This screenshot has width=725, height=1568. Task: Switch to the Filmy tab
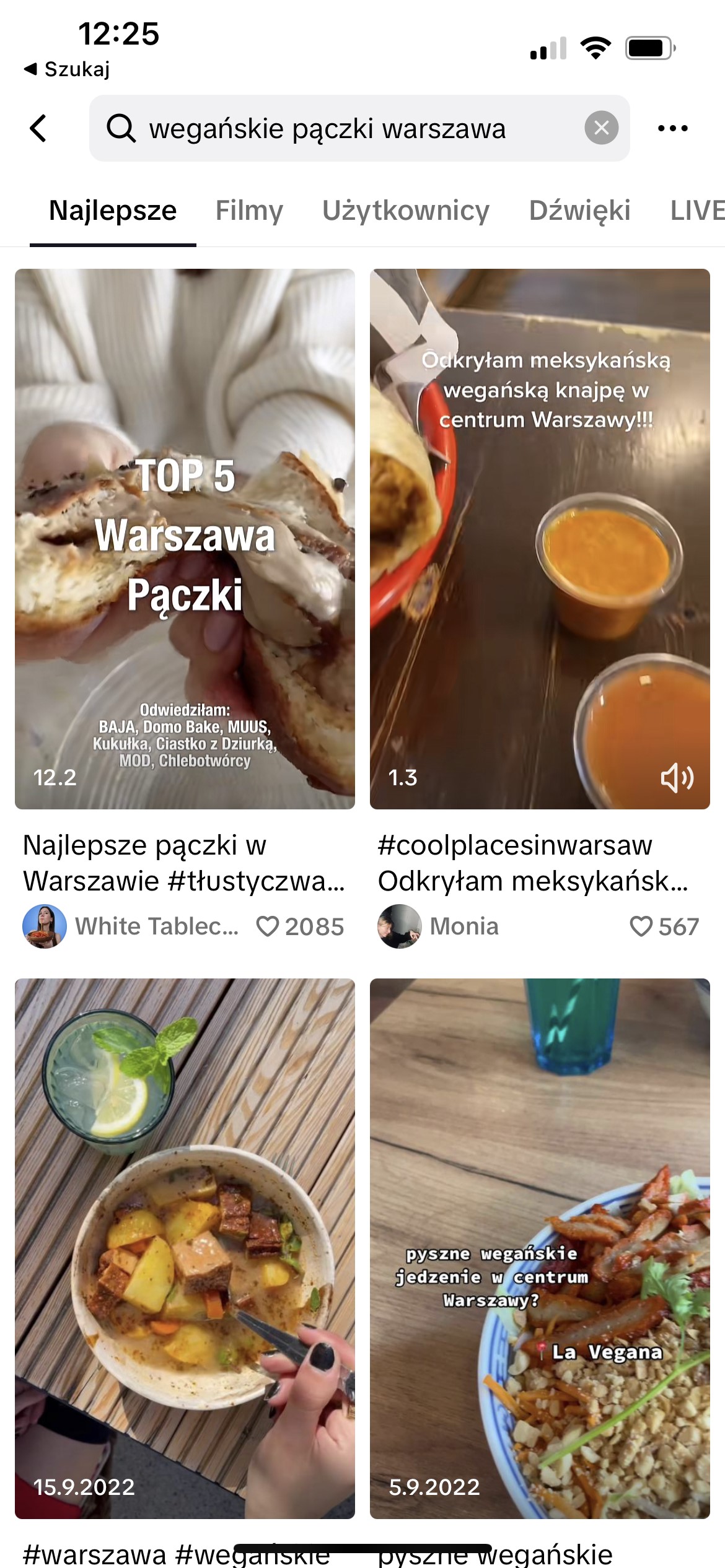249,211
